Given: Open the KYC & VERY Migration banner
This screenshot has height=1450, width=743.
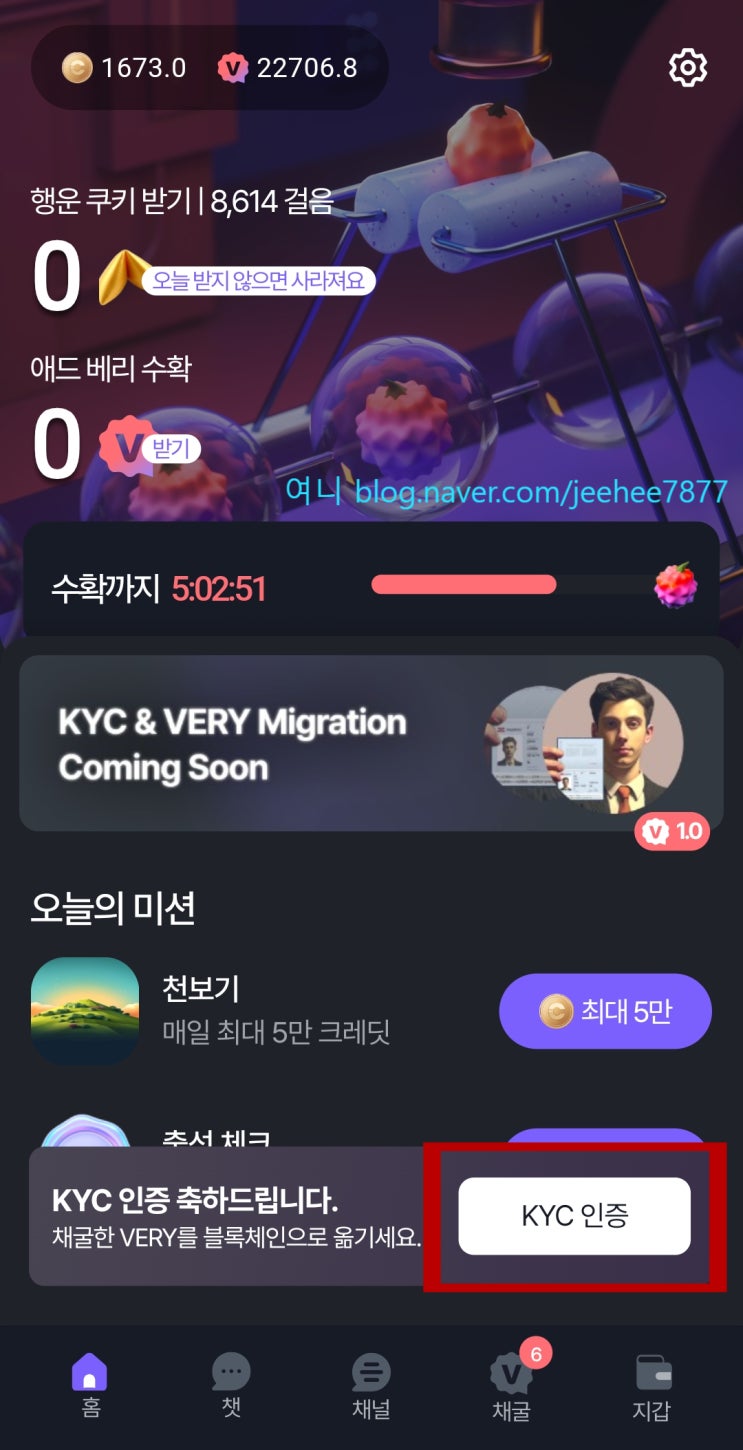Looking at the screenshot, I should 370,742.
